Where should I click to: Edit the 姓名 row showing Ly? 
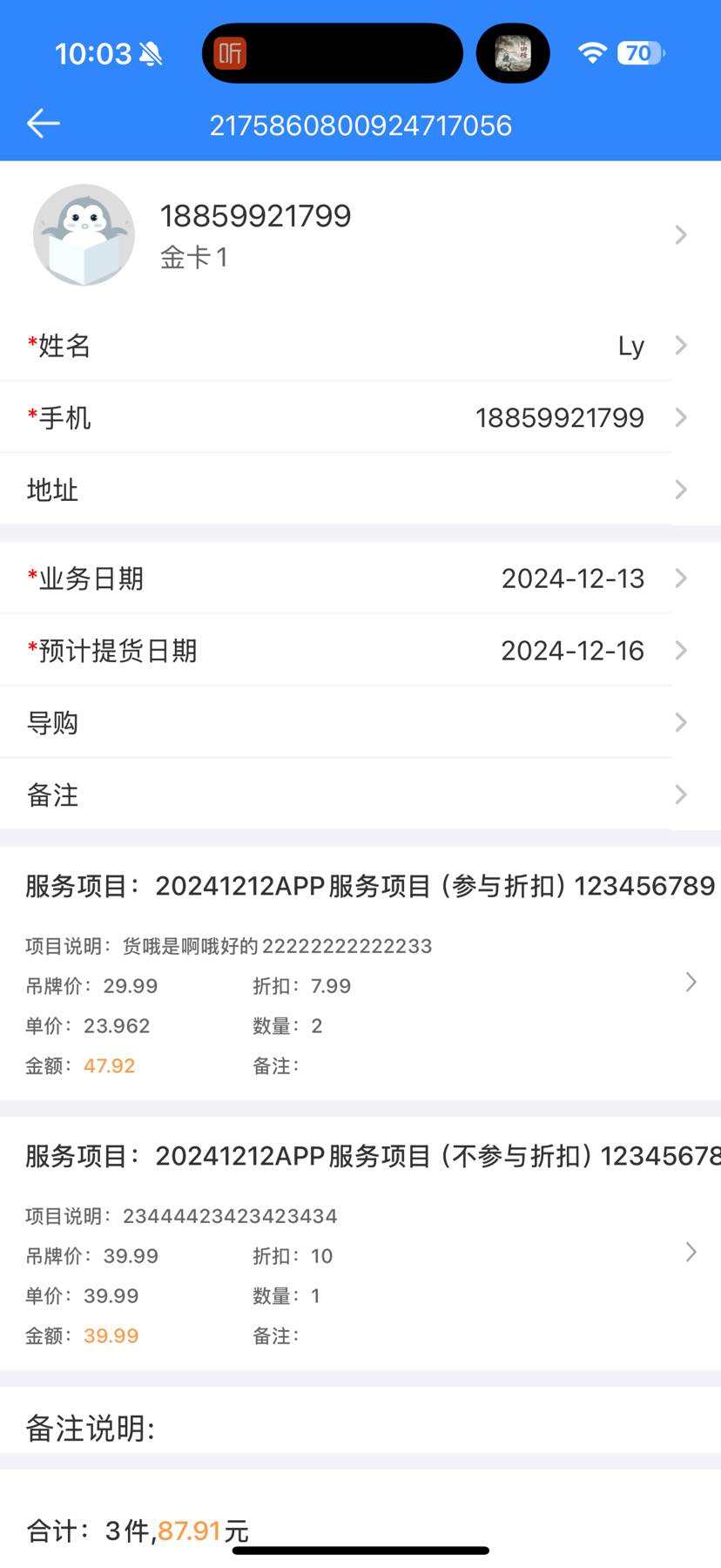(x=360, y=346)
